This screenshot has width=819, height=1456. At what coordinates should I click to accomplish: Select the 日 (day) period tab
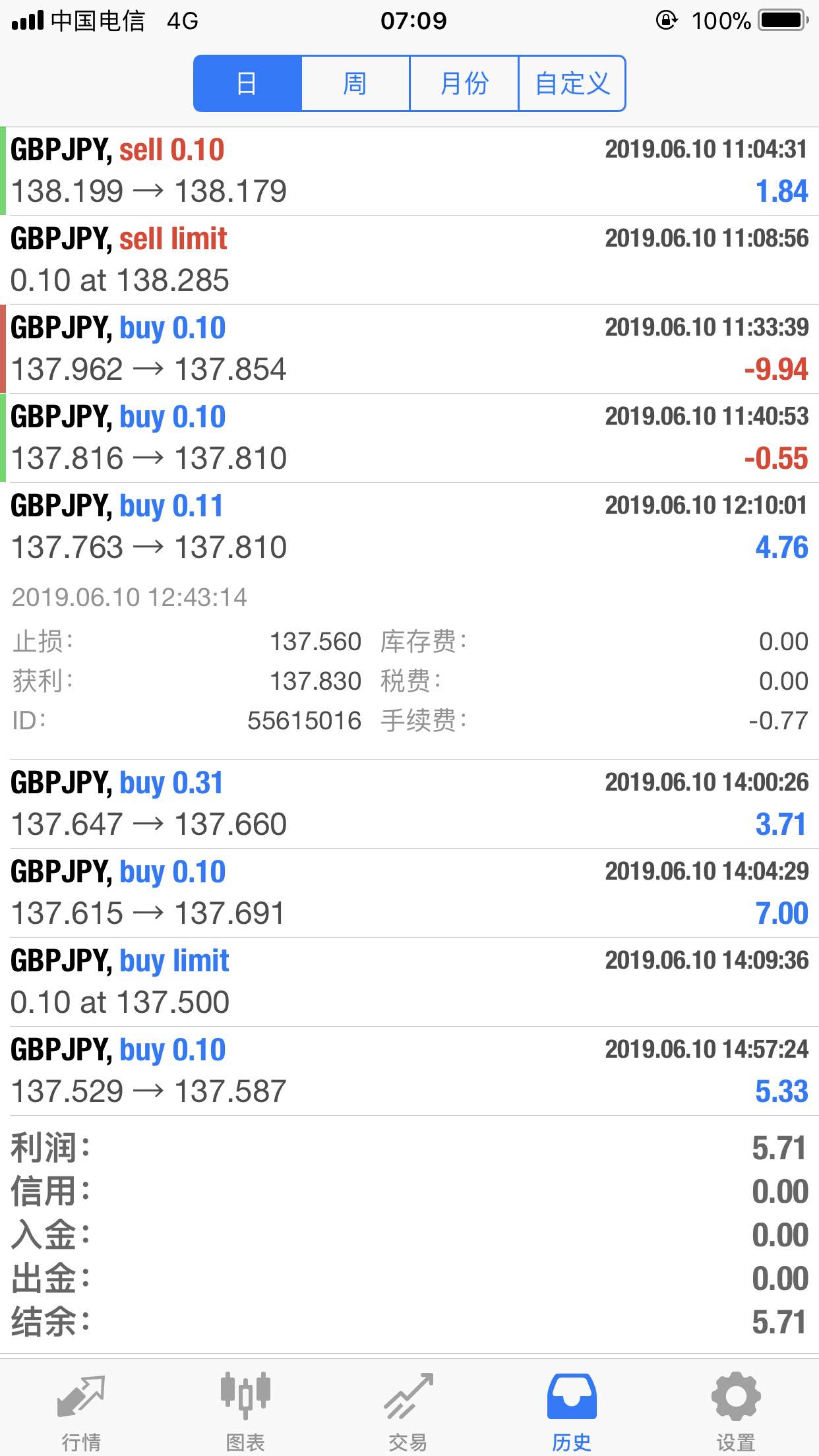[x=247, y=84]
